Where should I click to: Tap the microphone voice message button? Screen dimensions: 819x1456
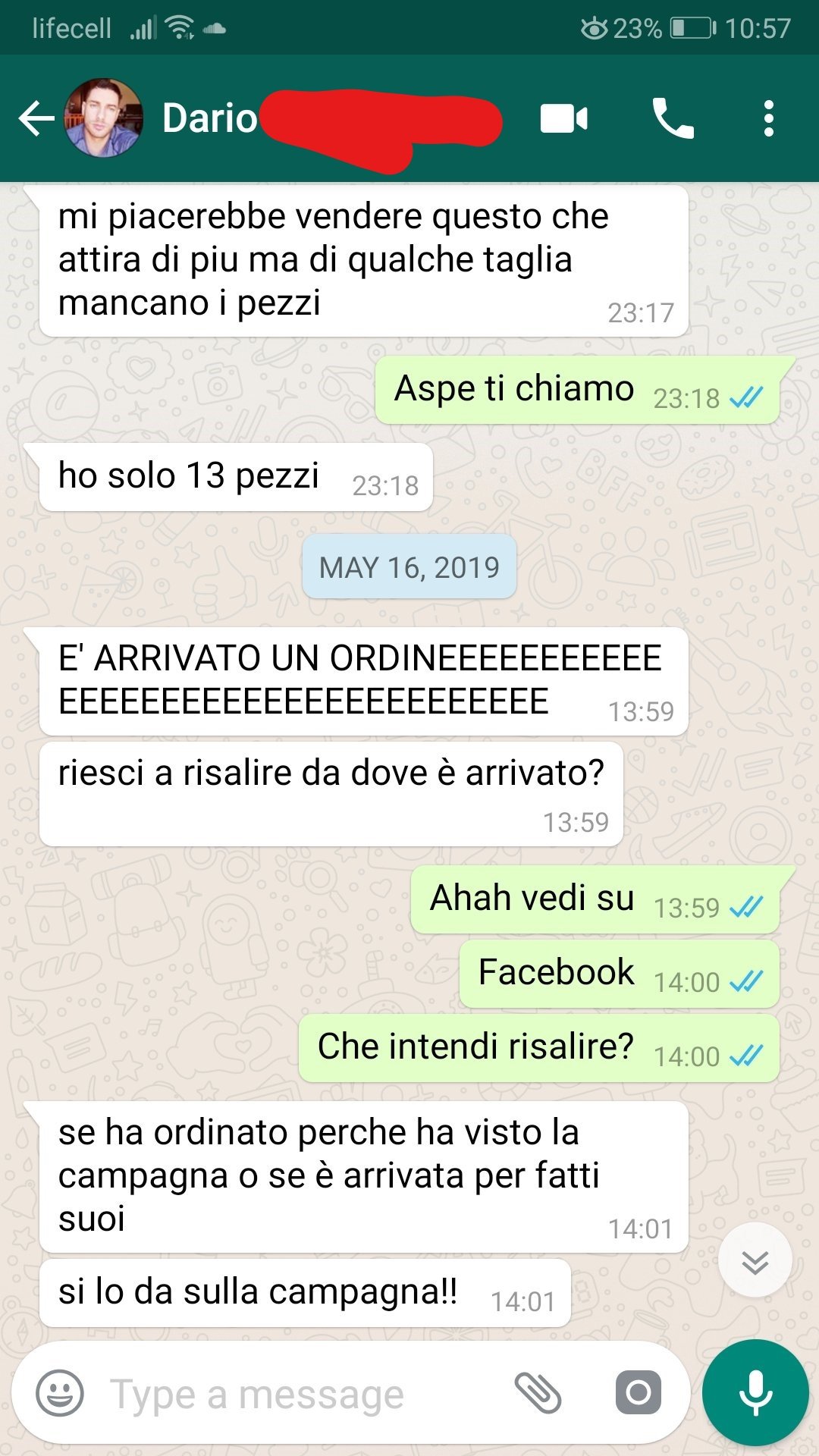point(755,1393)
